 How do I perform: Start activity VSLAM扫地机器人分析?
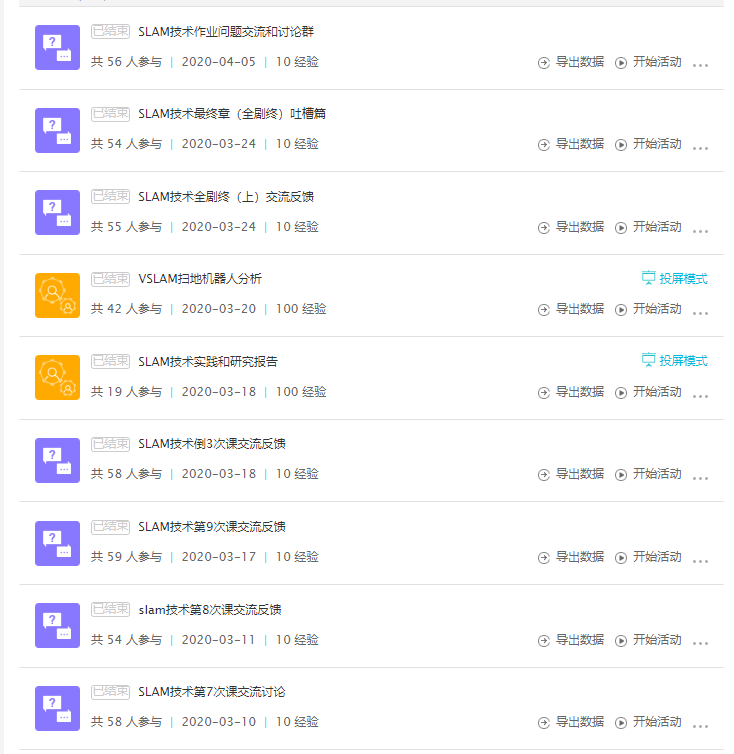(648, 309)
